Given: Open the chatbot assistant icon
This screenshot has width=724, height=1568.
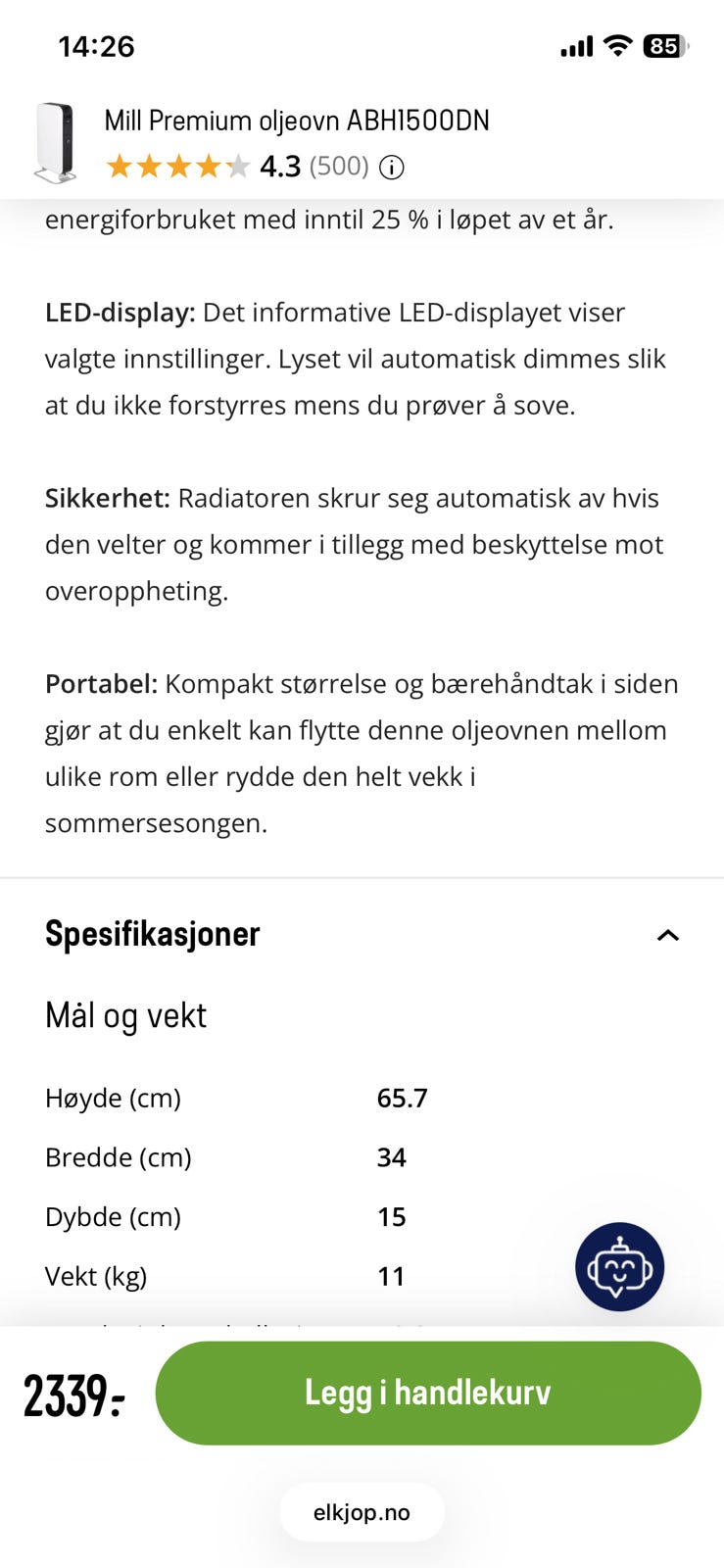Looking at the screenshot, I should [x=620, y=1266].
